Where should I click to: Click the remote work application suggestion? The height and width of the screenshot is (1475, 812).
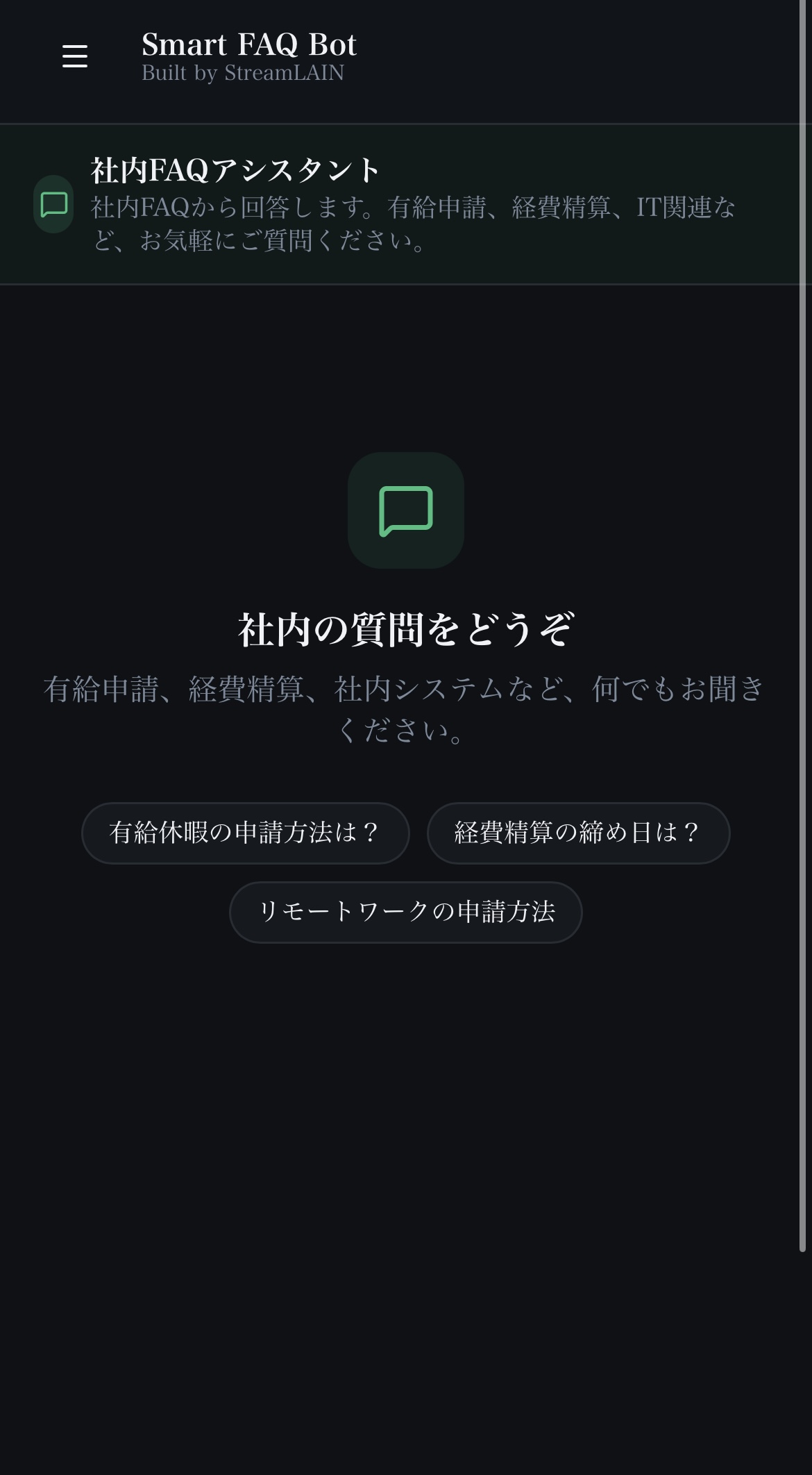pos(406,912)
